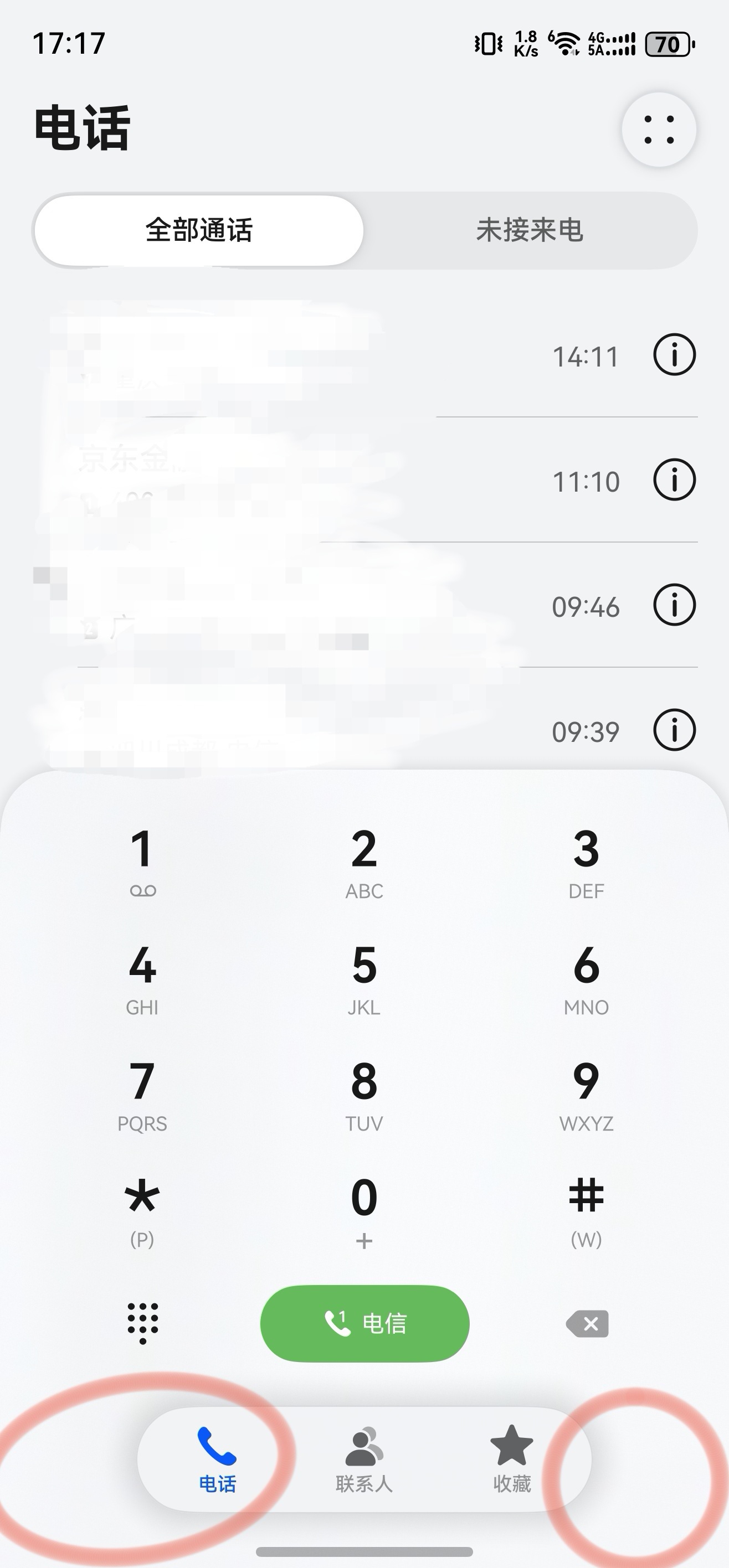
Task: Enter digit 5 JKL
Action: point(364,977)
